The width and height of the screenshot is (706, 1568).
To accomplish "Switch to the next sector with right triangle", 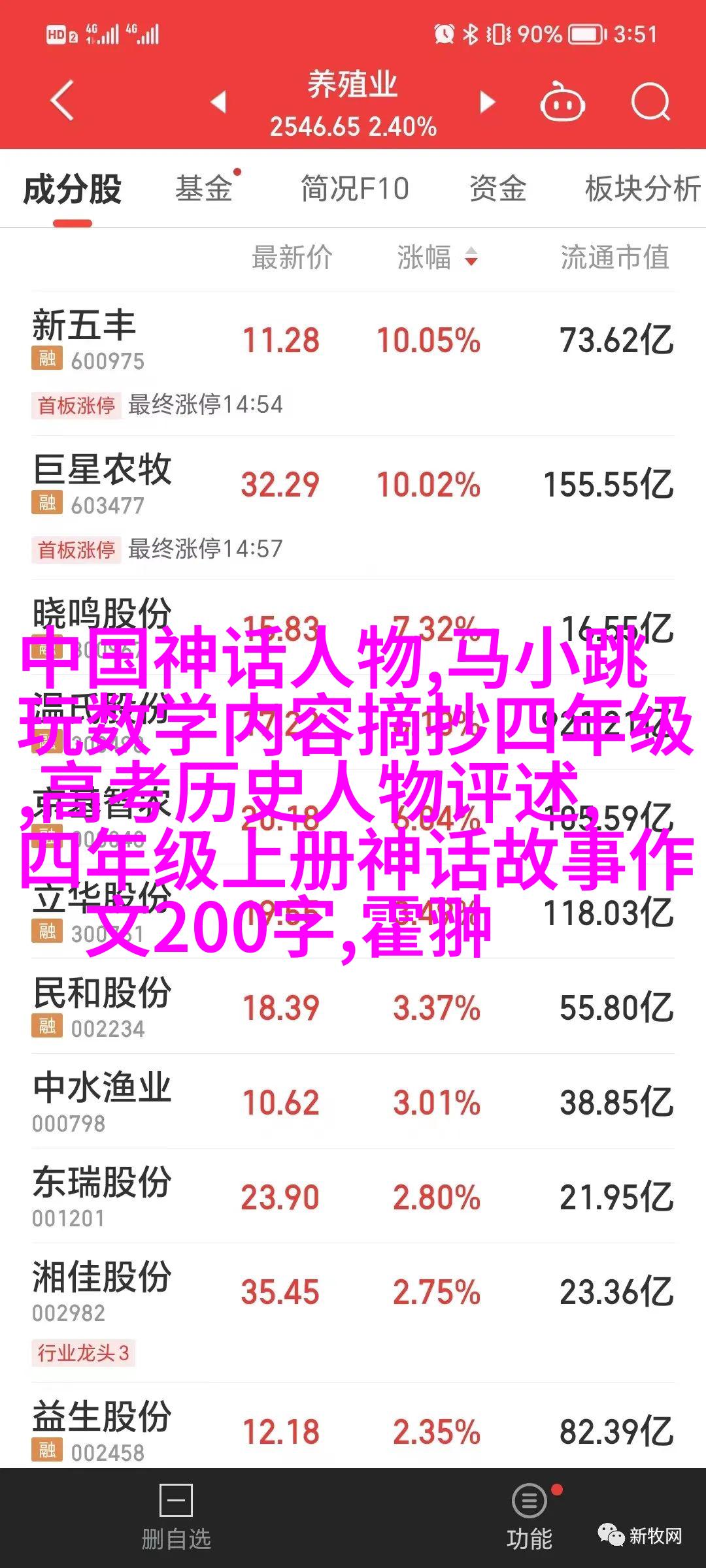I will point(487,101).
